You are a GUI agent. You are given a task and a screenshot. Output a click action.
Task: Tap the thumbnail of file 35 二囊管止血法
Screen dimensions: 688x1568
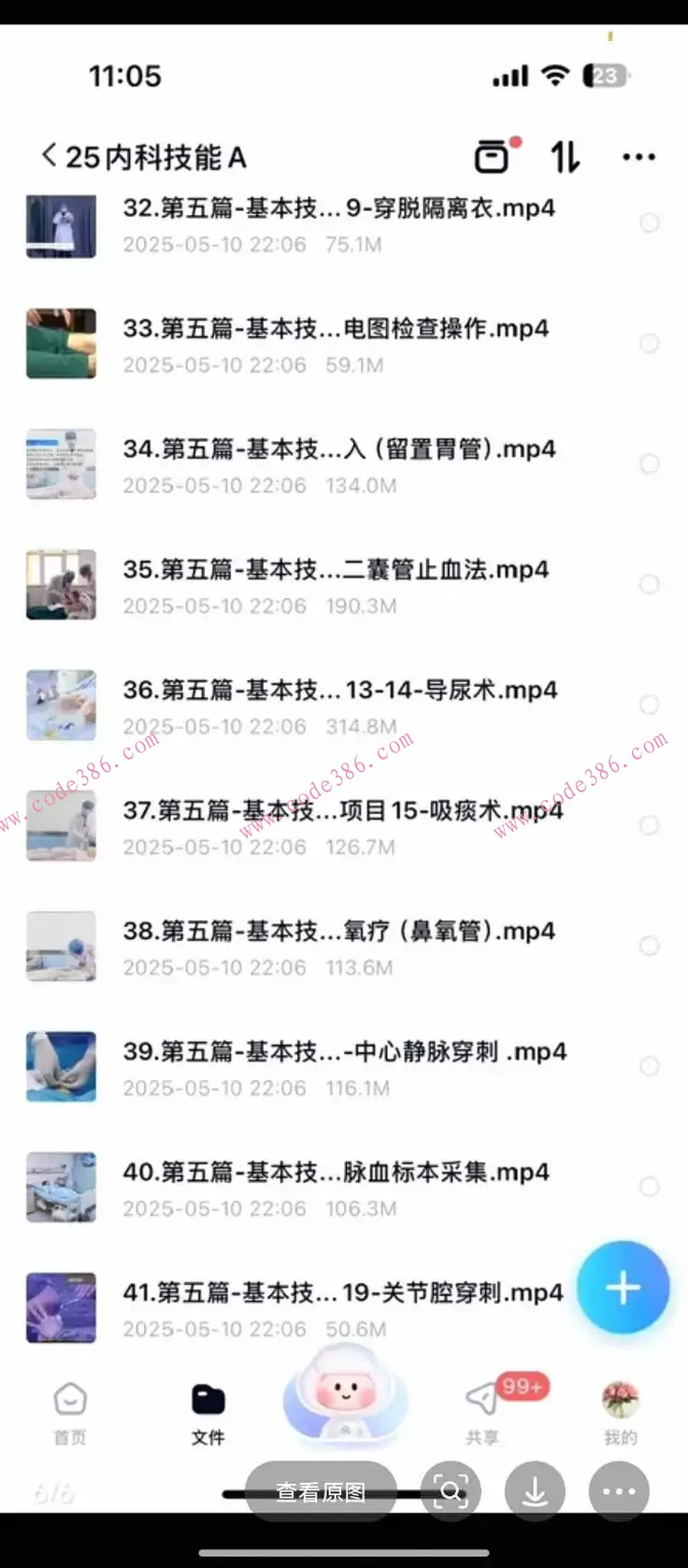61,584
